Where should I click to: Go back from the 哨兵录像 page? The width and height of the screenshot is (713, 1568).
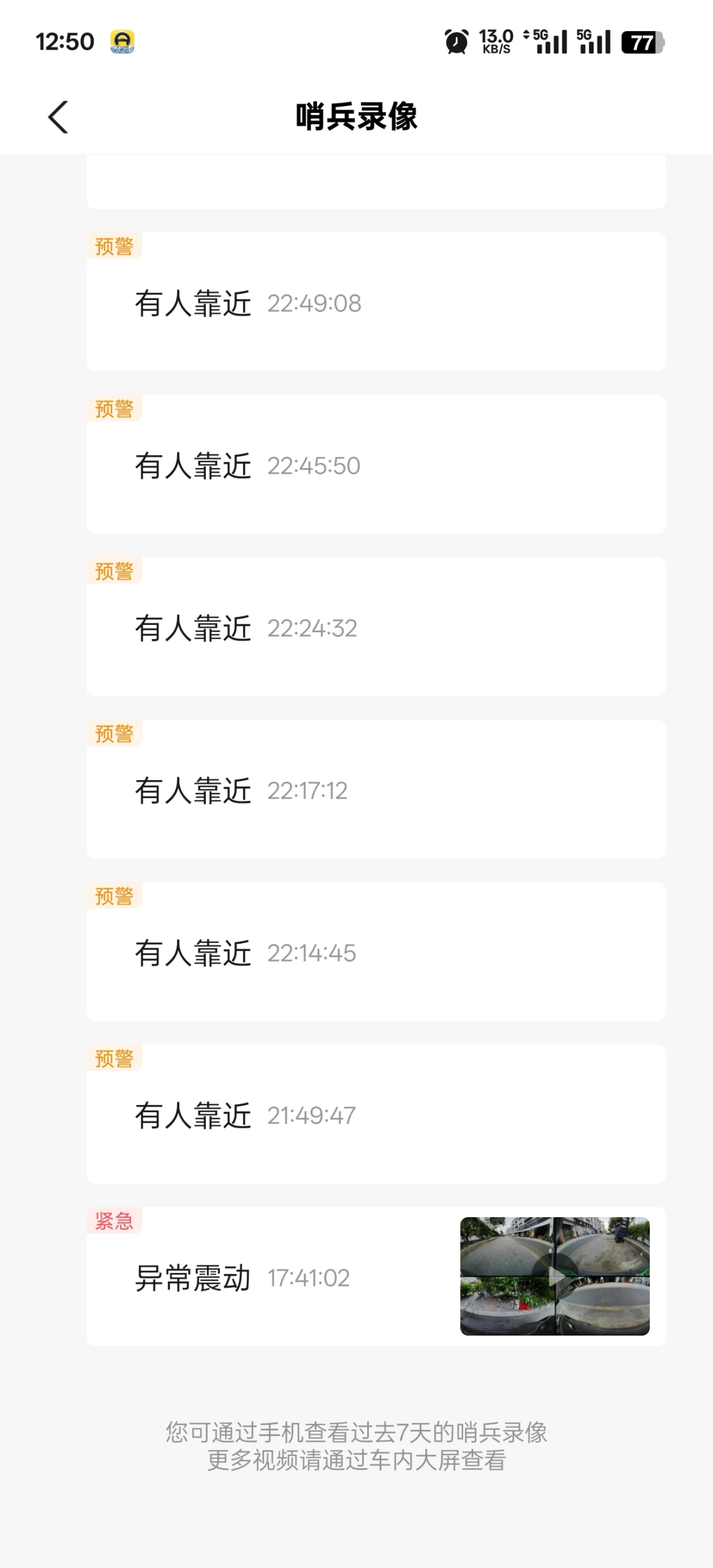58,117
